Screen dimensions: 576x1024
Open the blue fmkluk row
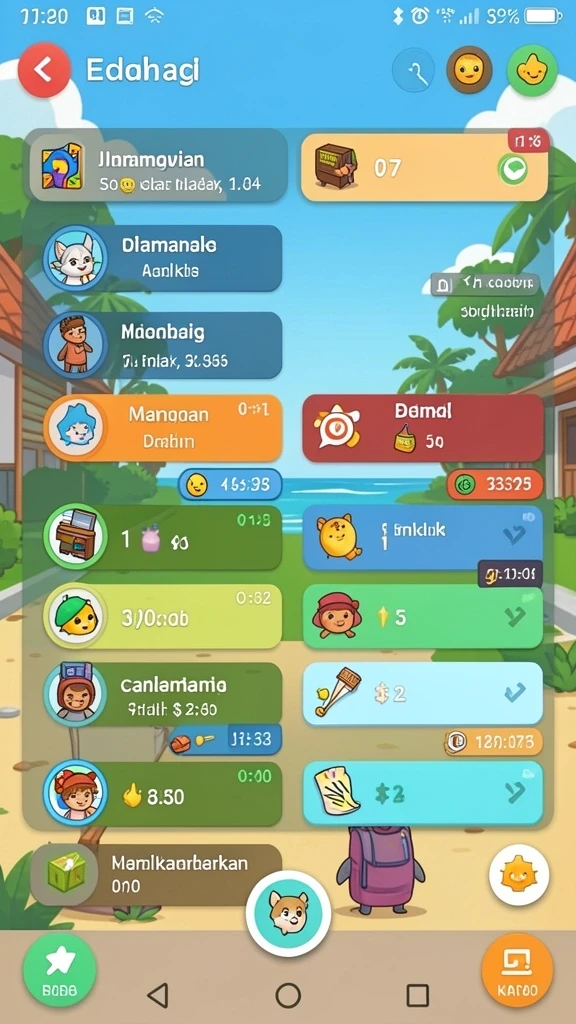point(423,537)
